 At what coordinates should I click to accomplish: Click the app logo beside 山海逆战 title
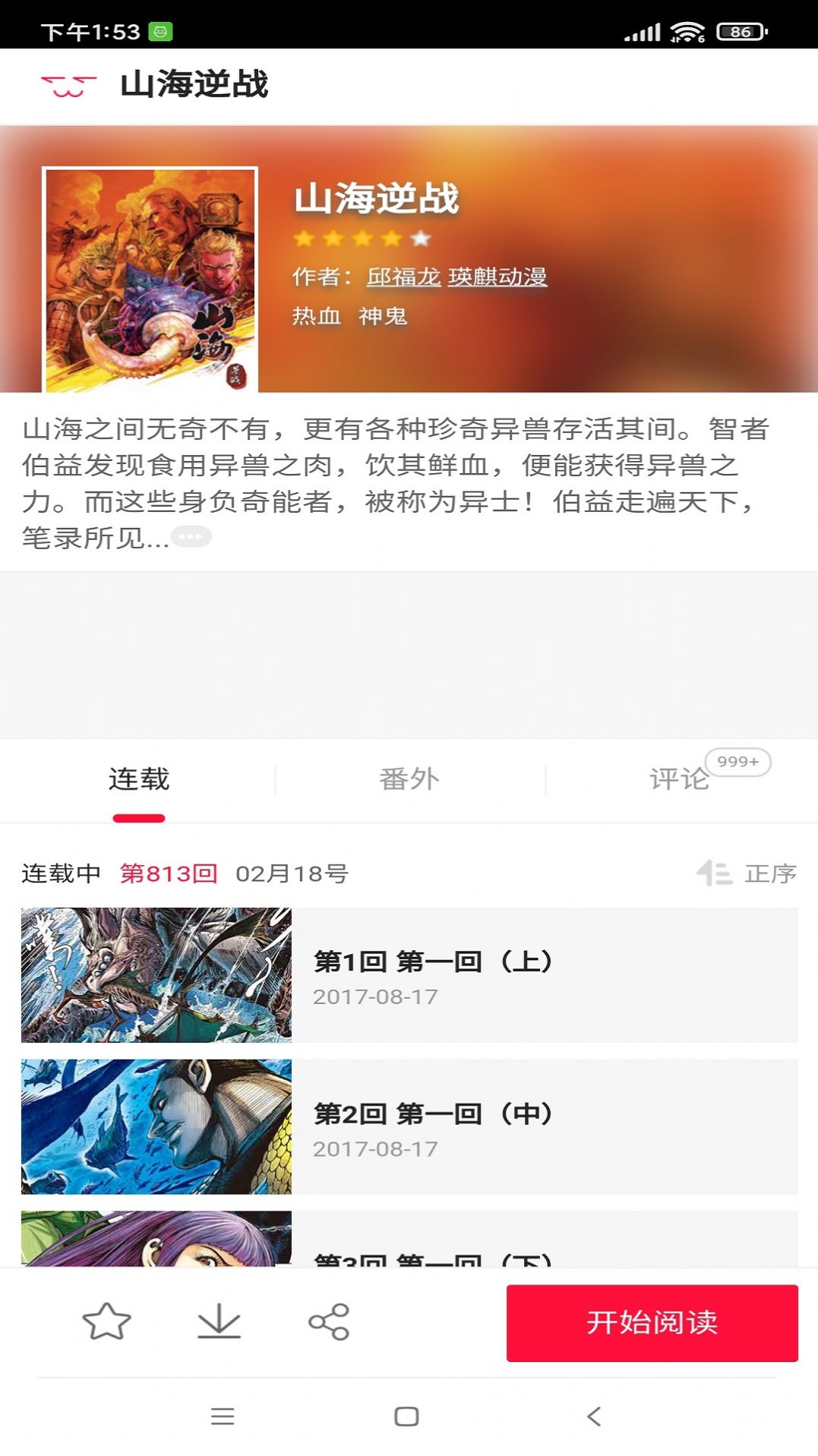[68, 86]
